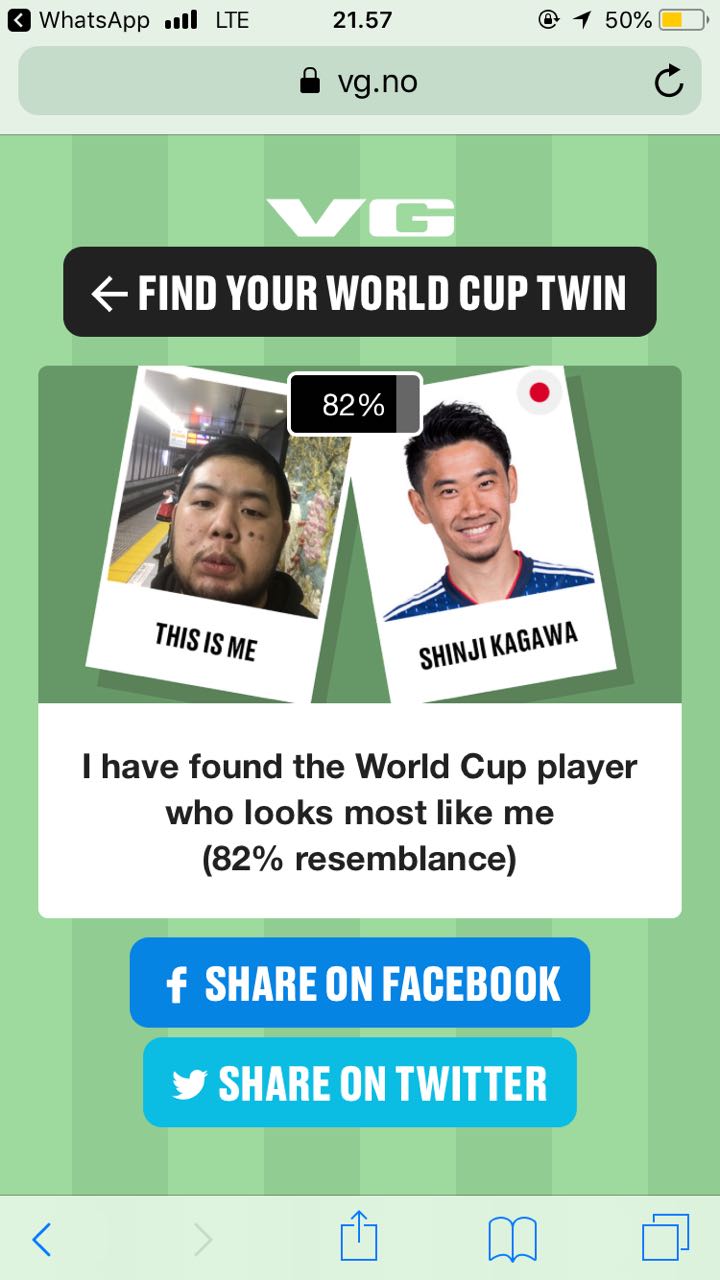Screen dimensions: 720x1280
Task: Go back in Safari toolbar
Action: 42,1240
